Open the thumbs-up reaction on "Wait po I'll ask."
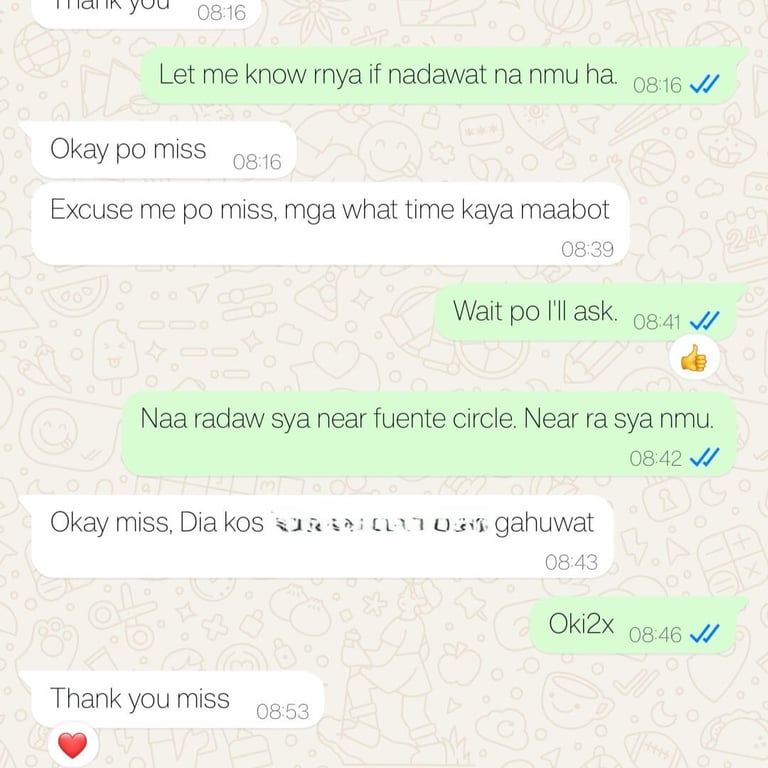The image size is (768, 768). pos(693,357)
